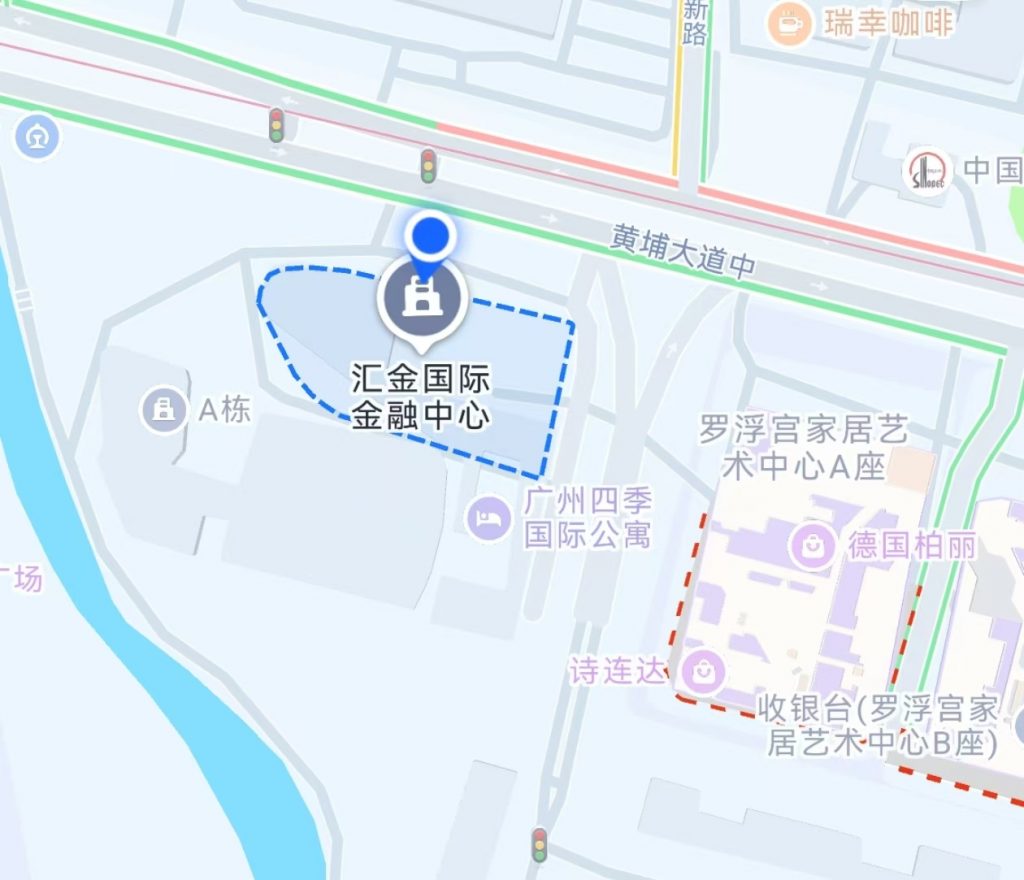Select the A栋 building marker
The image size is (1024, 880).
[x=163, y=409]
